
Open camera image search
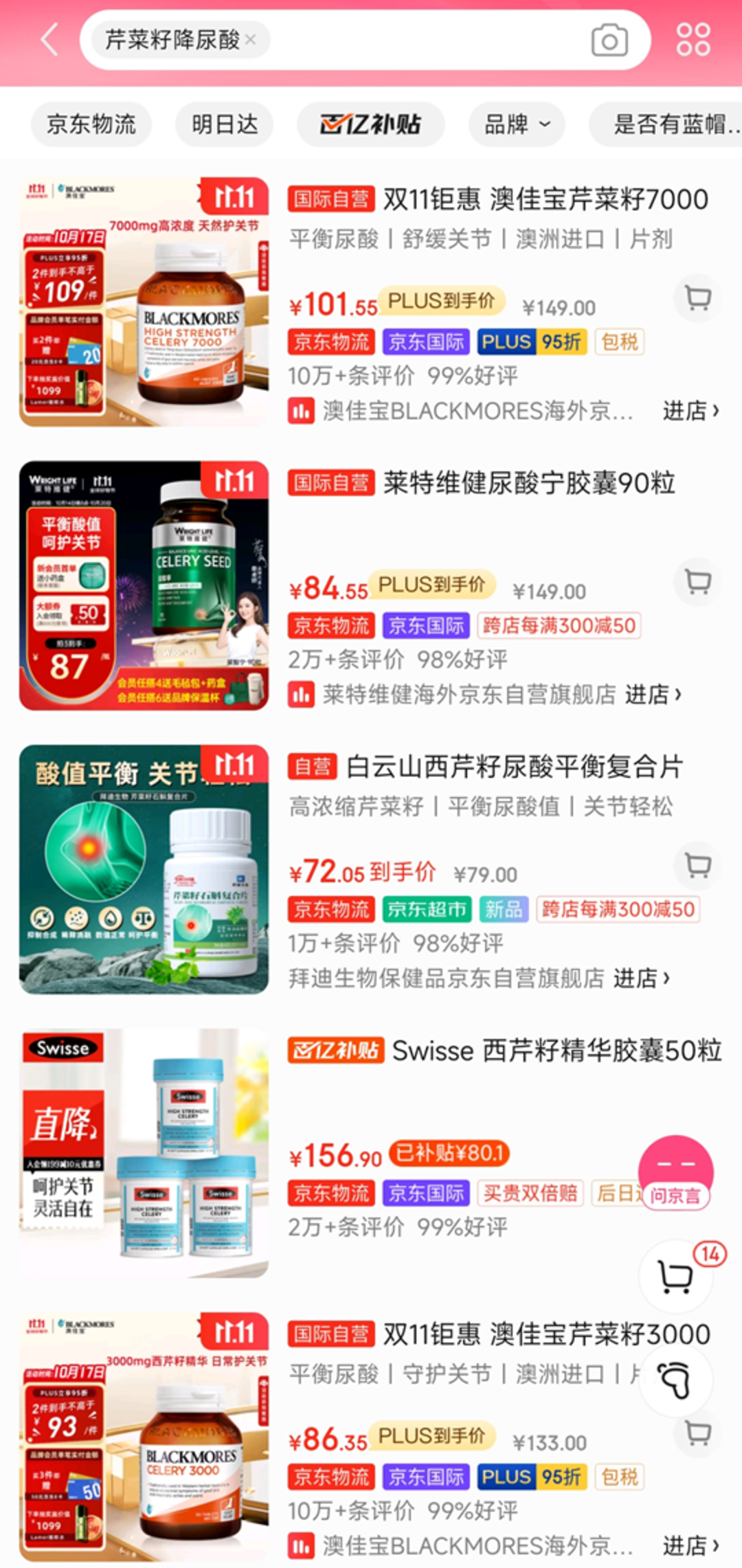[x=609, y=40]
